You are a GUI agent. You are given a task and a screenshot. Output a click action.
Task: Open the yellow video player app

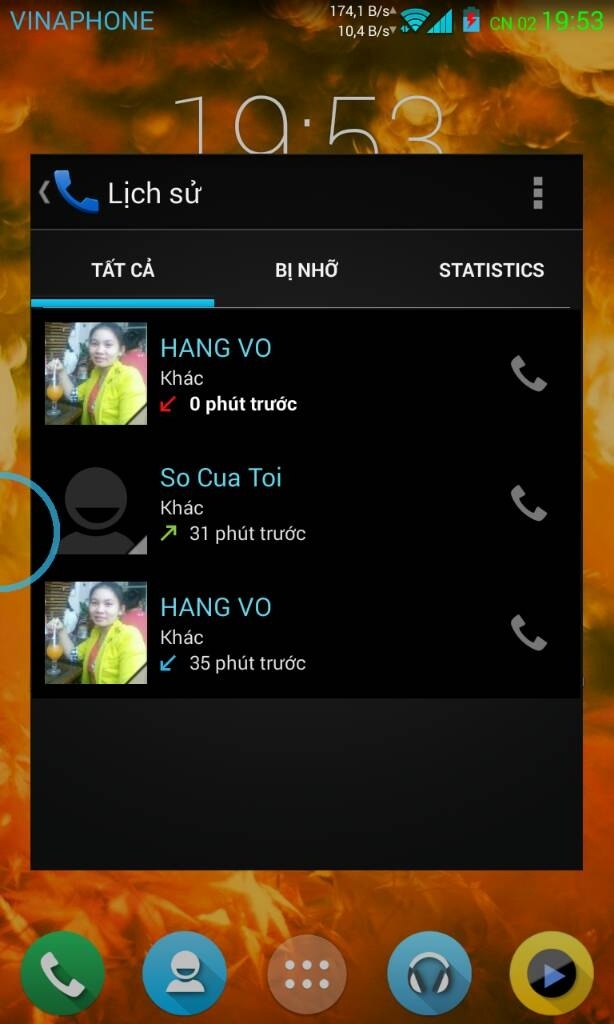coord(551,973)
